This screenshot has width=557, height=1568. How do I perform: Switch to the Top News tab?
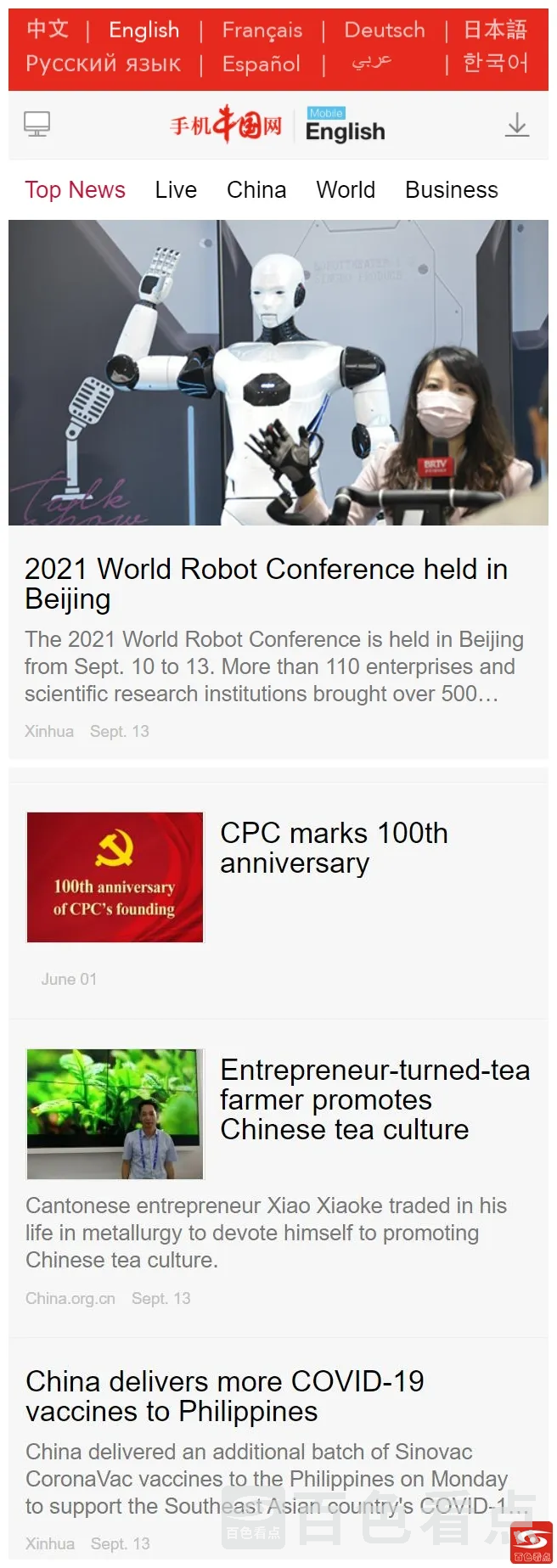[75, 190]
